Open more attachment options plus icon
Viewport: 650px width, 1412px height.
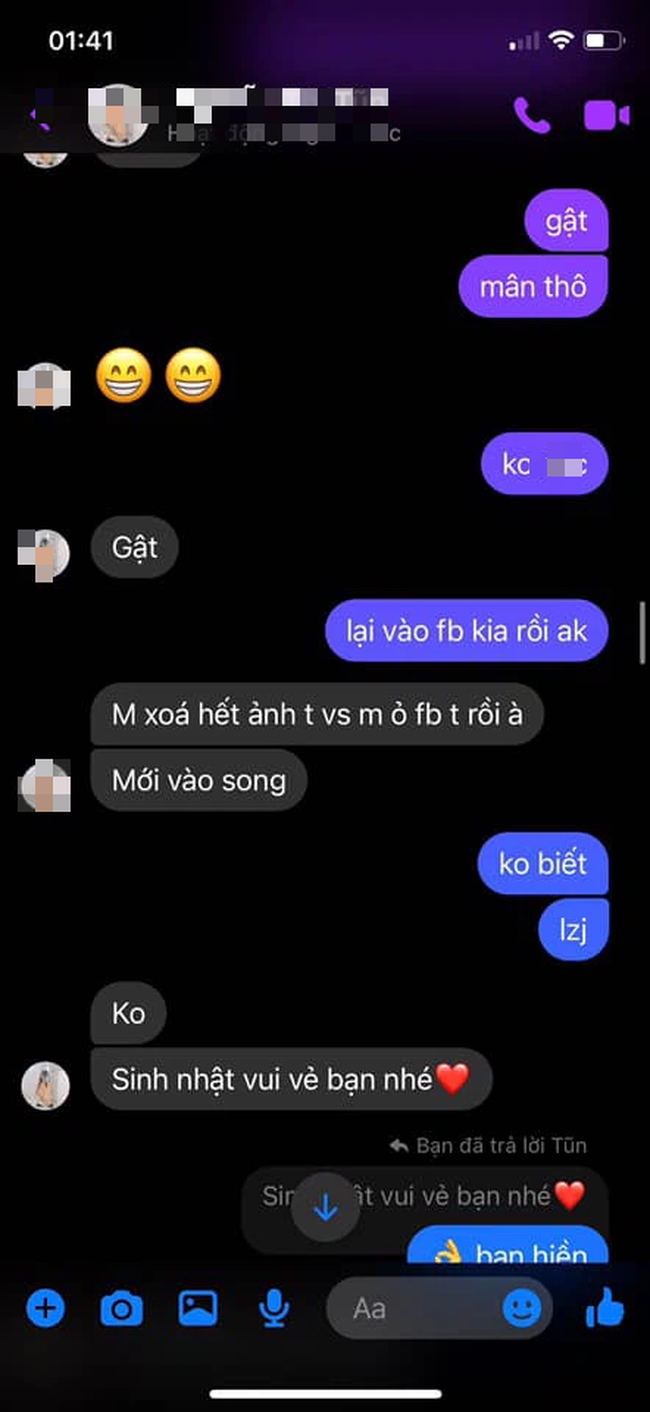coord(45,1307)
